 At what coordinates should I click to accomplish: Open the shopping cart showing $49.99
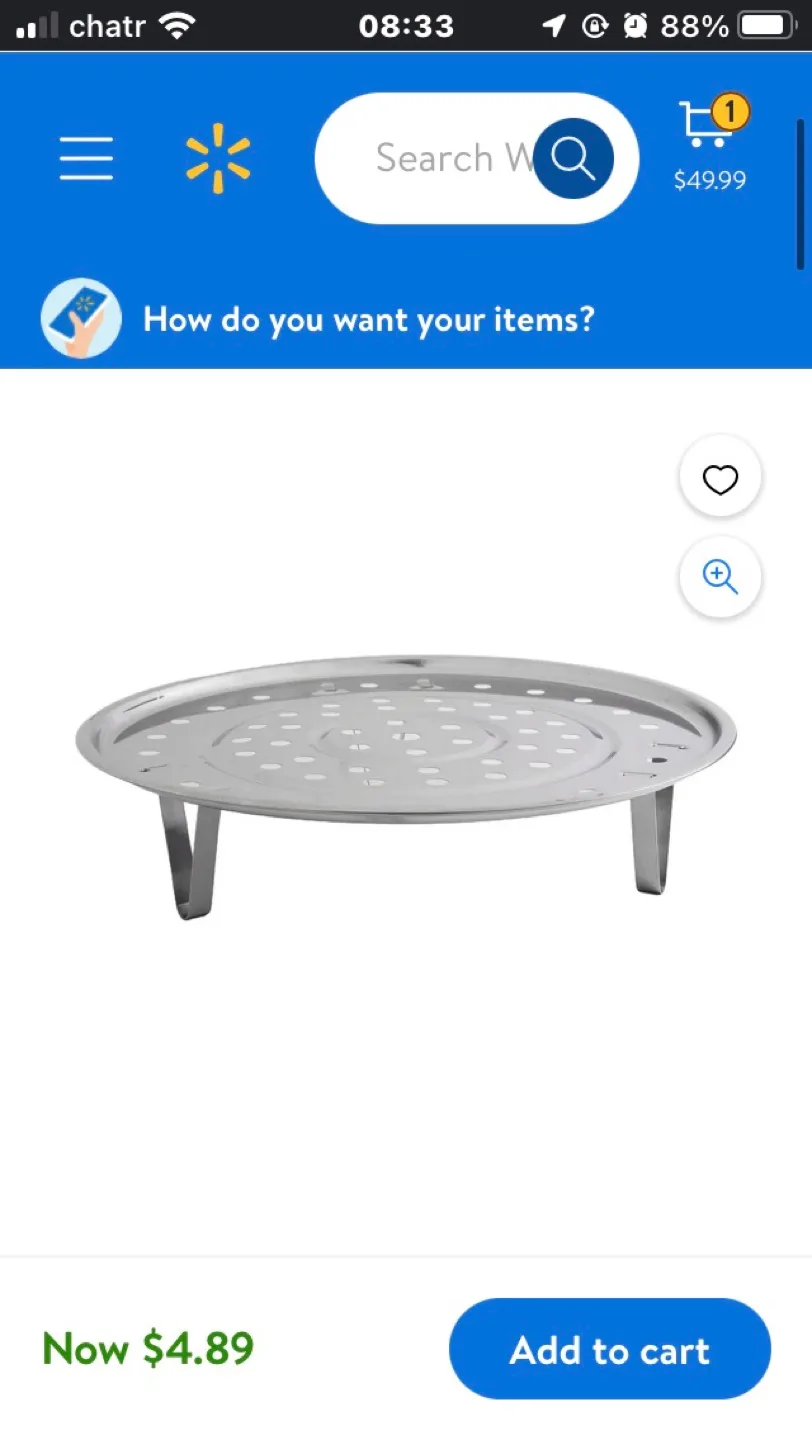click(710, 145)
